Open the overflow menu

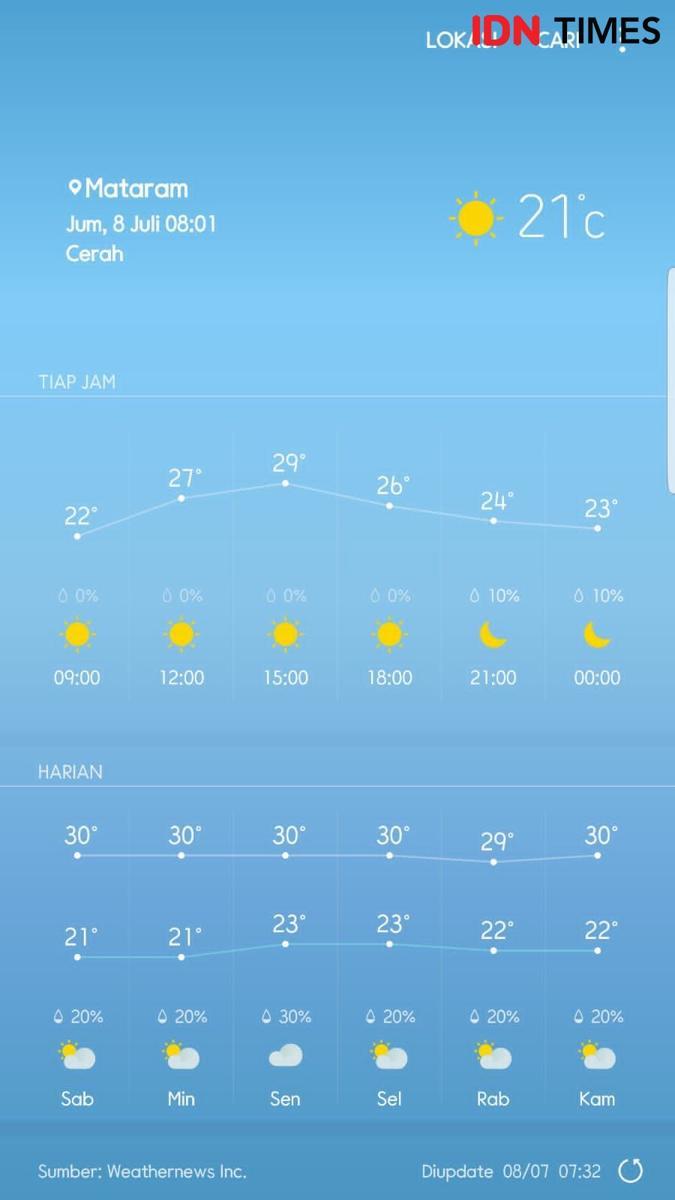pyautogui.click(x=622, y=42)
